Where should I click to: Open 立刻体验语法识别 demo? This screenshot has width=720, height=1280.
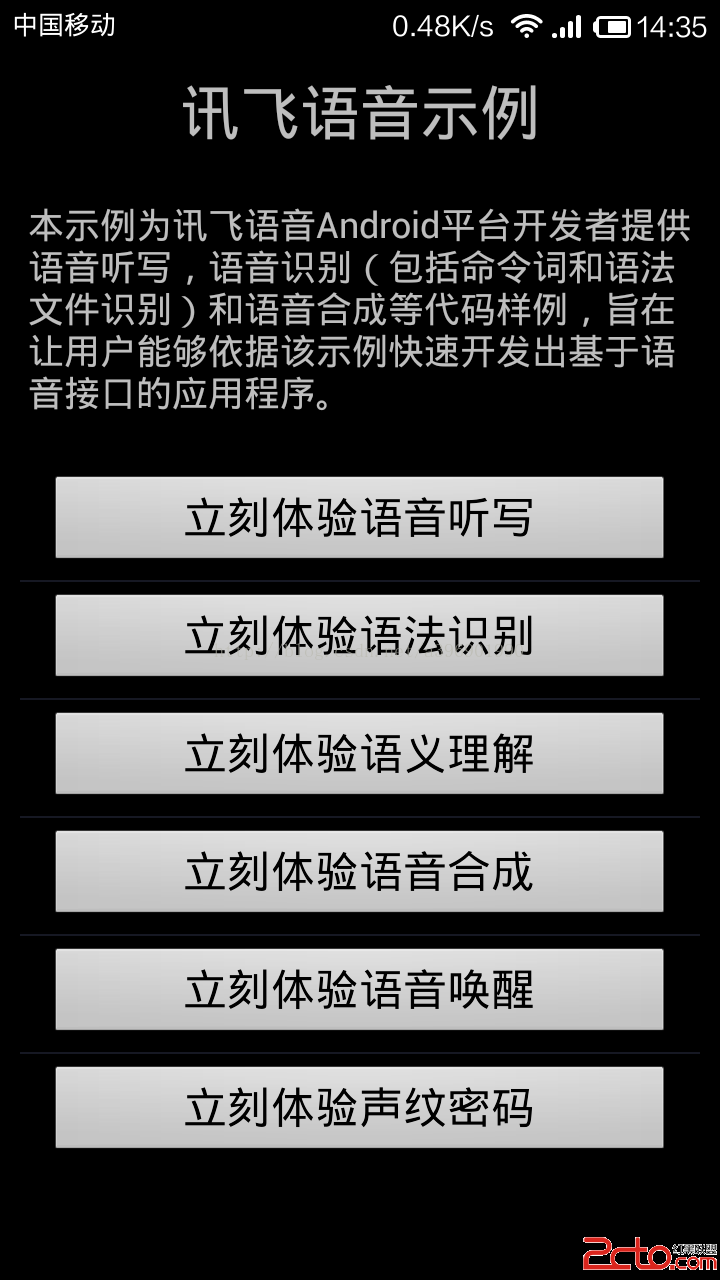(x=359, y=635)
